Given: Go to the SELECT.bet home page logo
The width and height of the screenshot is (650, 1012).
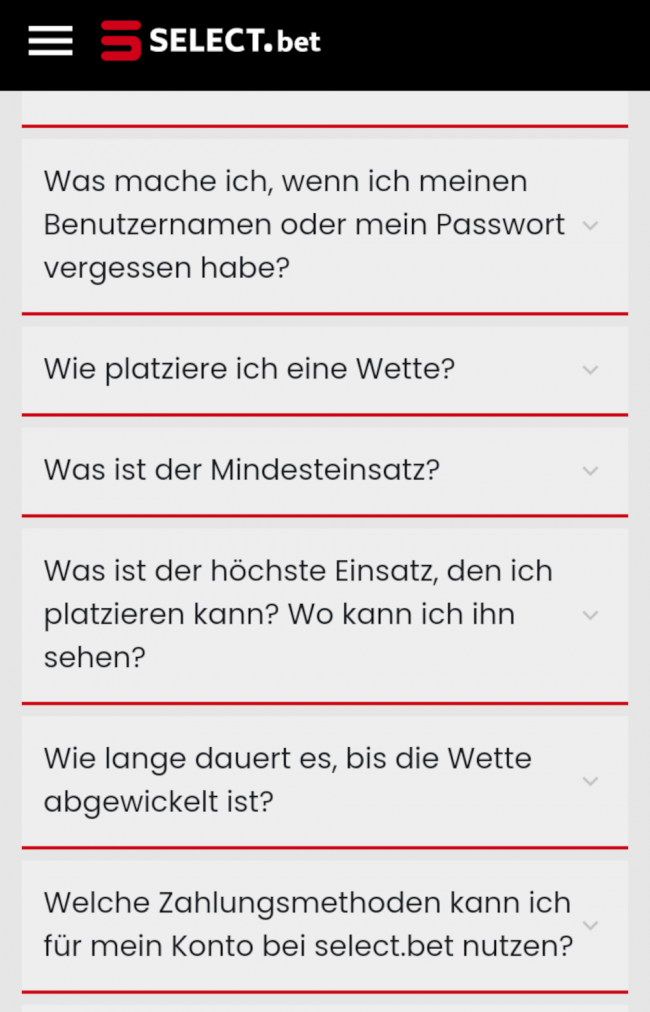Looking at the screenshot, I should (x=211, y=40).
